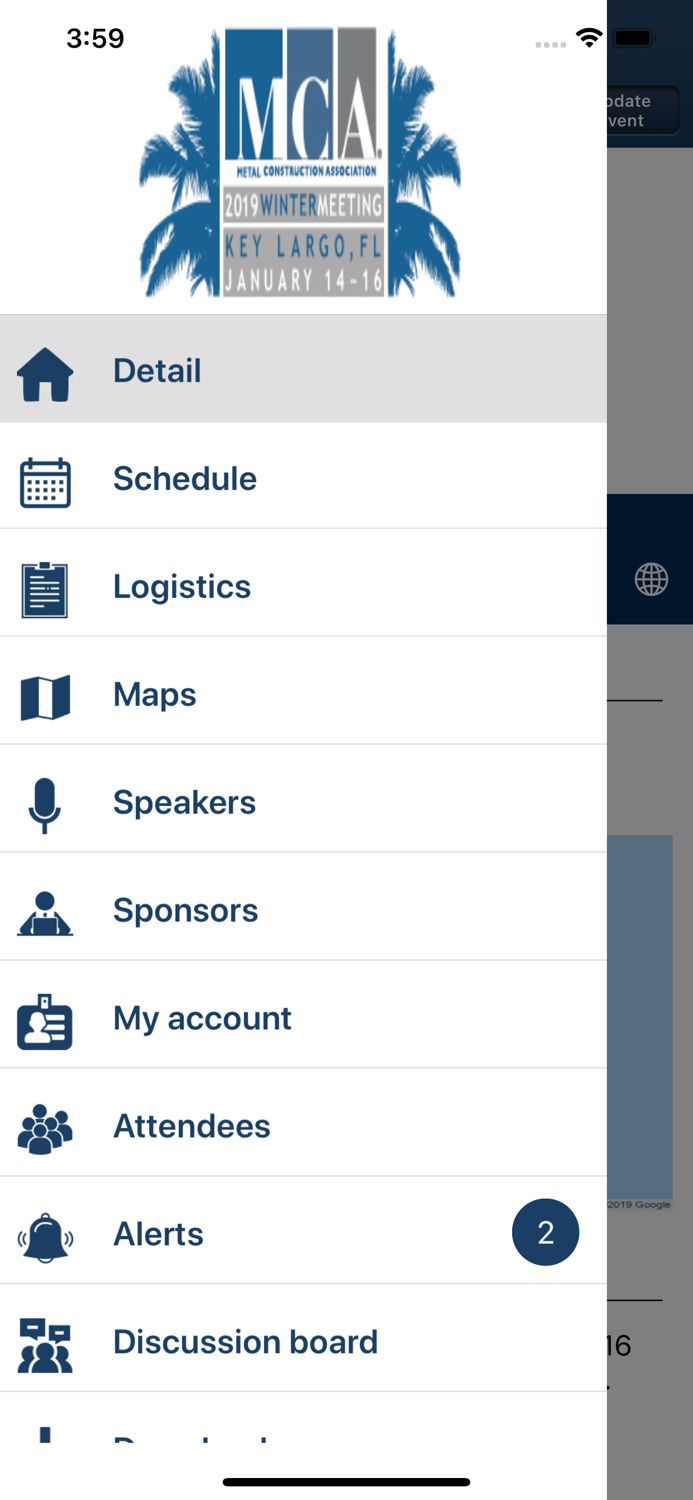The image size is (693, 1500).
Task: Tap the globe icon behind the drawer
Action: 651,579
